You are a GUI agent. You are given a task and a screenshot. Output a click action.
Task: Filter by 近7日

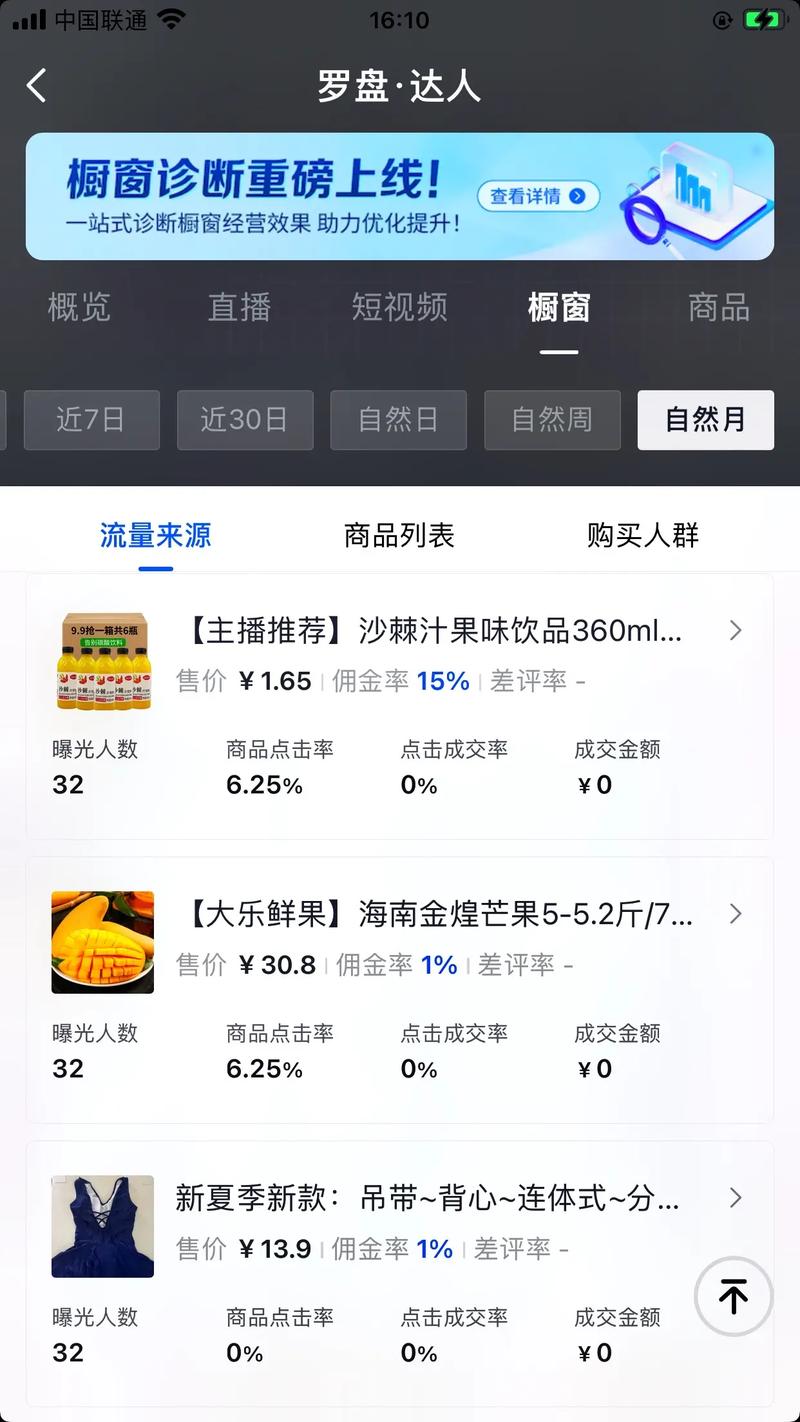click(91, 420)
